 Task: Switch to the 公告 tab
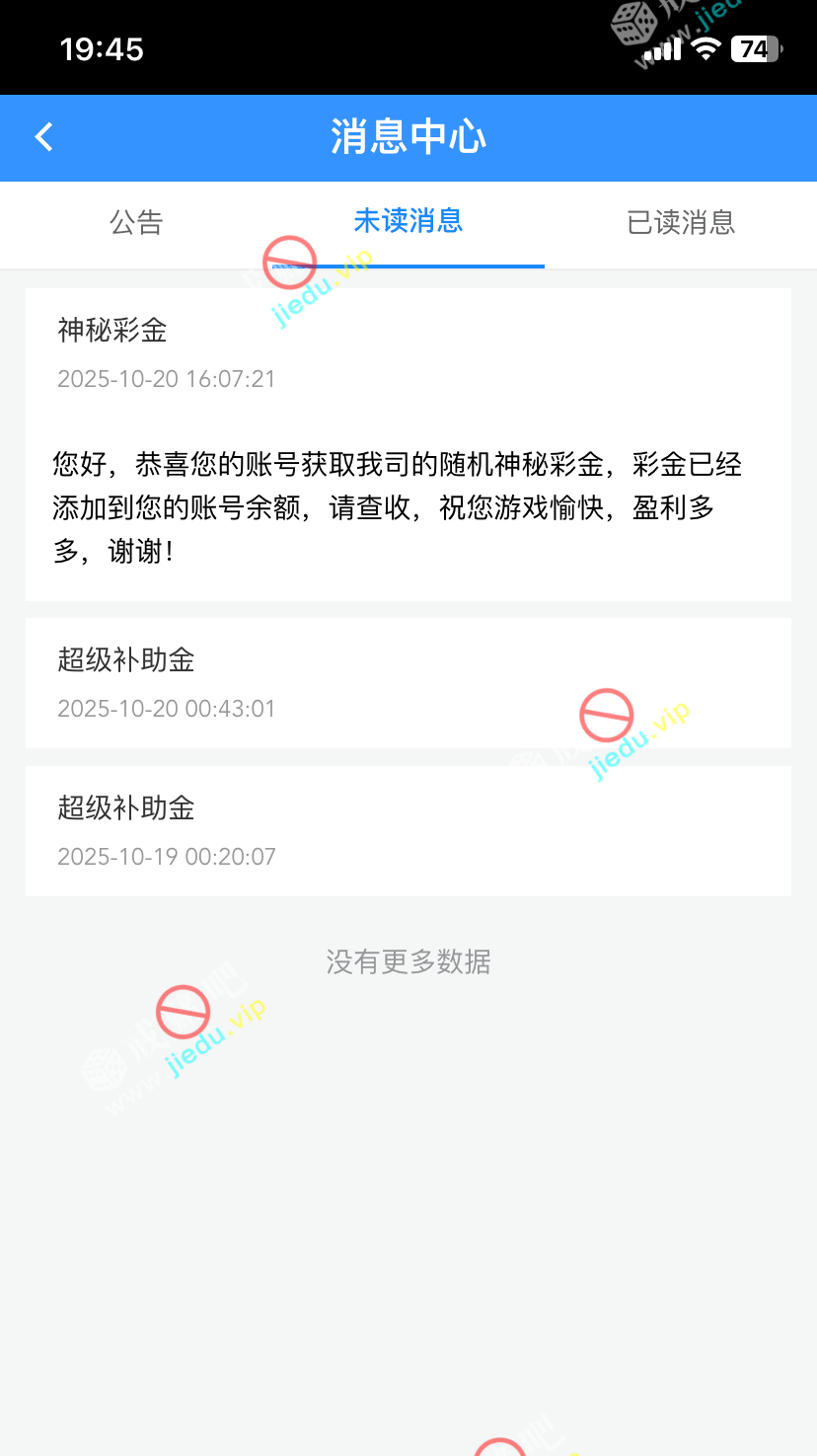click(136, 223)
